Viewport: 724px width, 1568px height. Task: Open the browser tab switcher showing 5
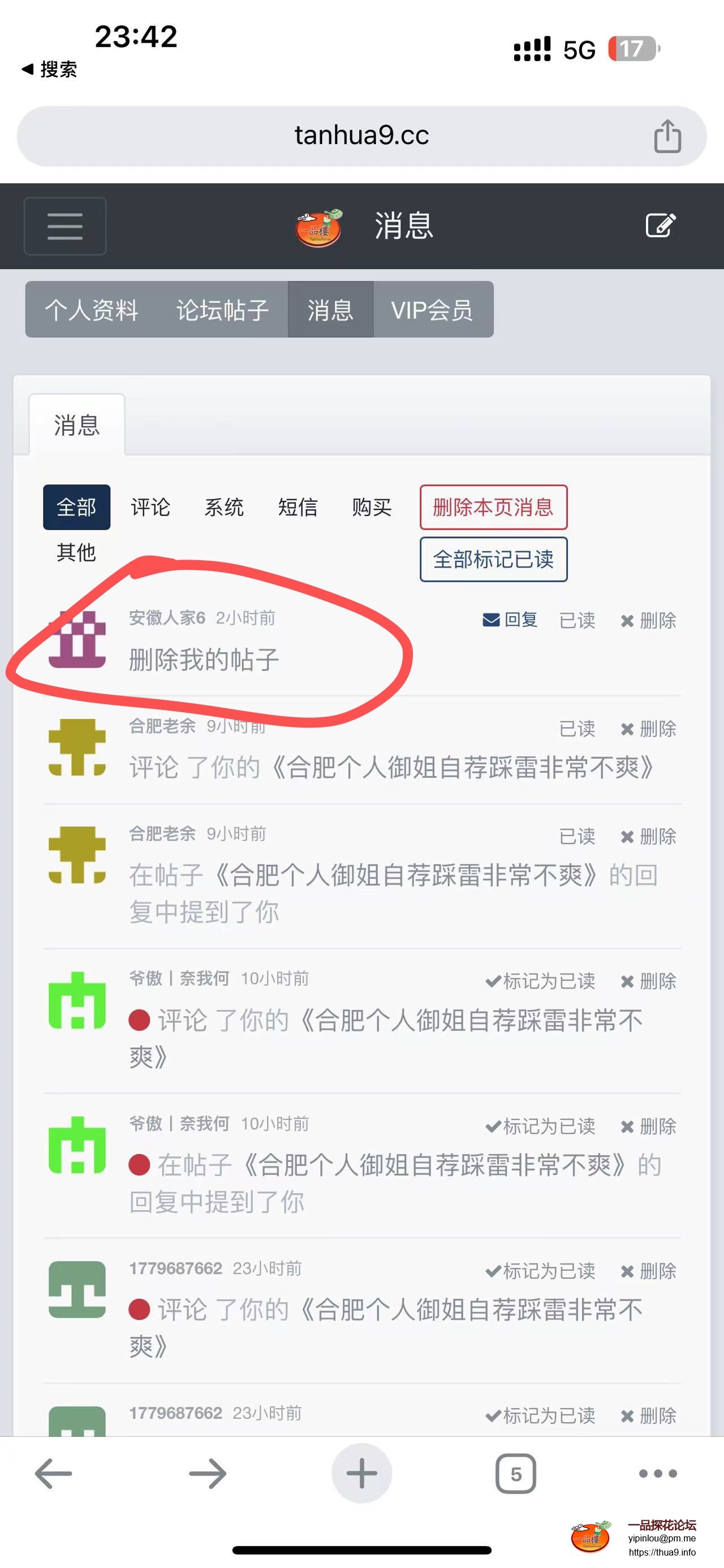pos(516,1474)
